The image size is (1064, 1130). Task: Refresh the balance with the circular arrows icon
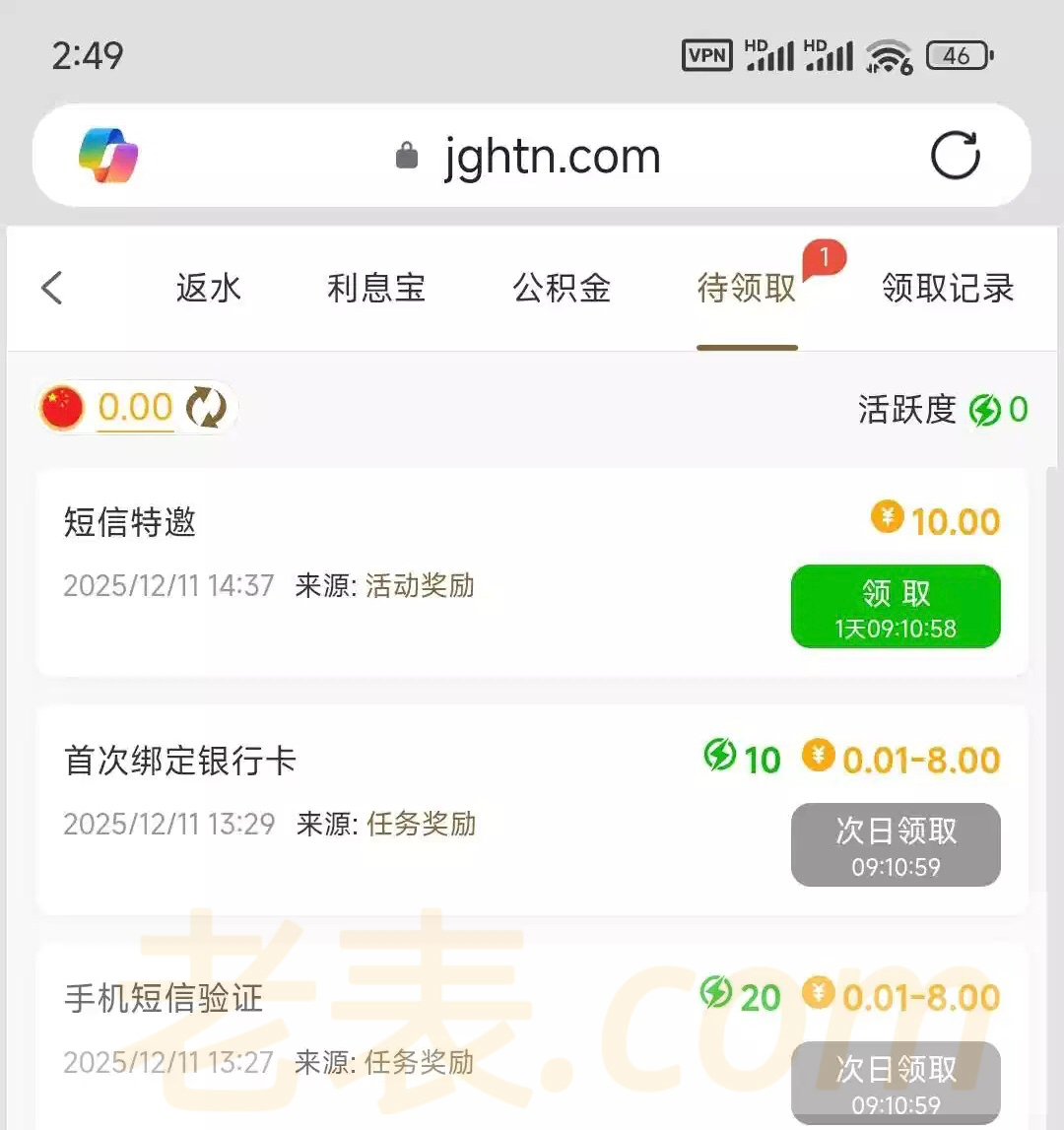(x=207, y=408)
